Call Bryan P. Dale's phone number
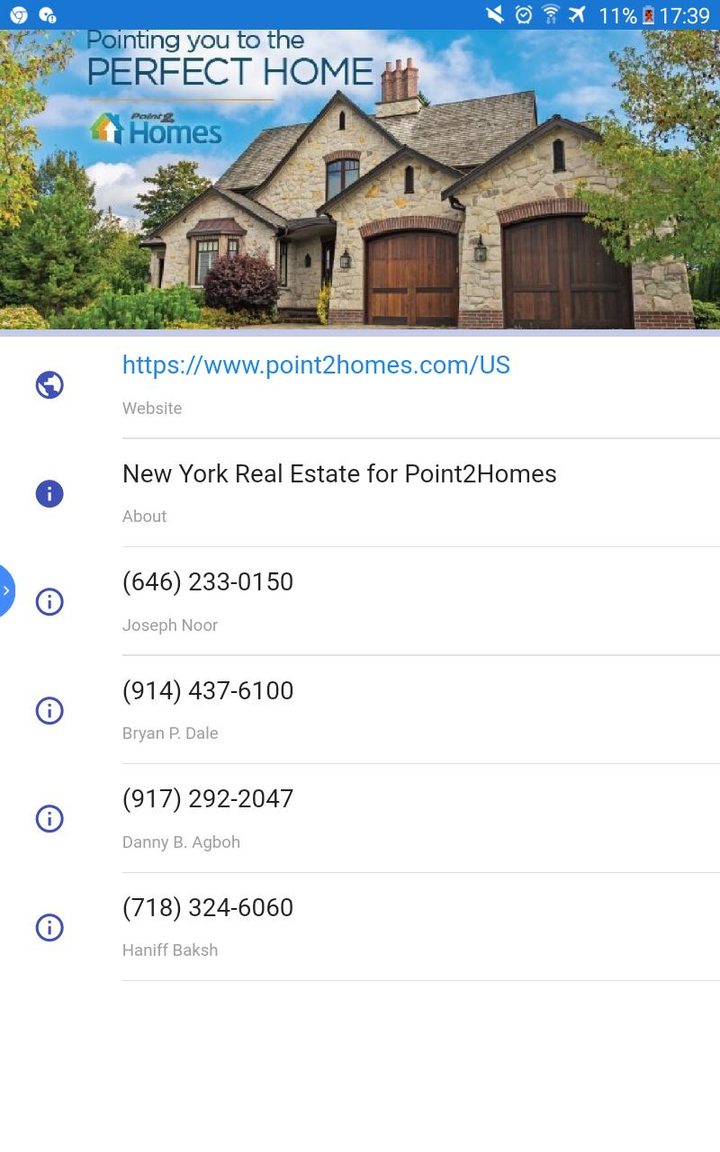Image resolution: width=720 pixels, height=1152 pixels. (x=208, y=691)
